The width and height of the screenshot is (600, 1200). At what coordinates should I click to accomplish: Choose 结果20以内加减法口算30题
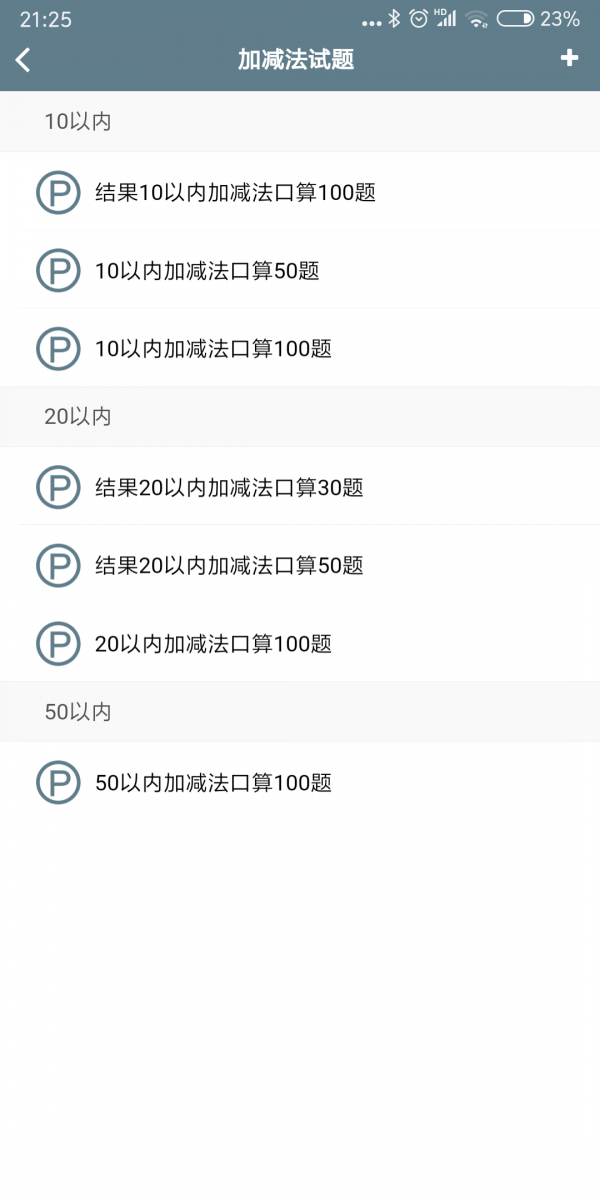[x=229, y=488]
